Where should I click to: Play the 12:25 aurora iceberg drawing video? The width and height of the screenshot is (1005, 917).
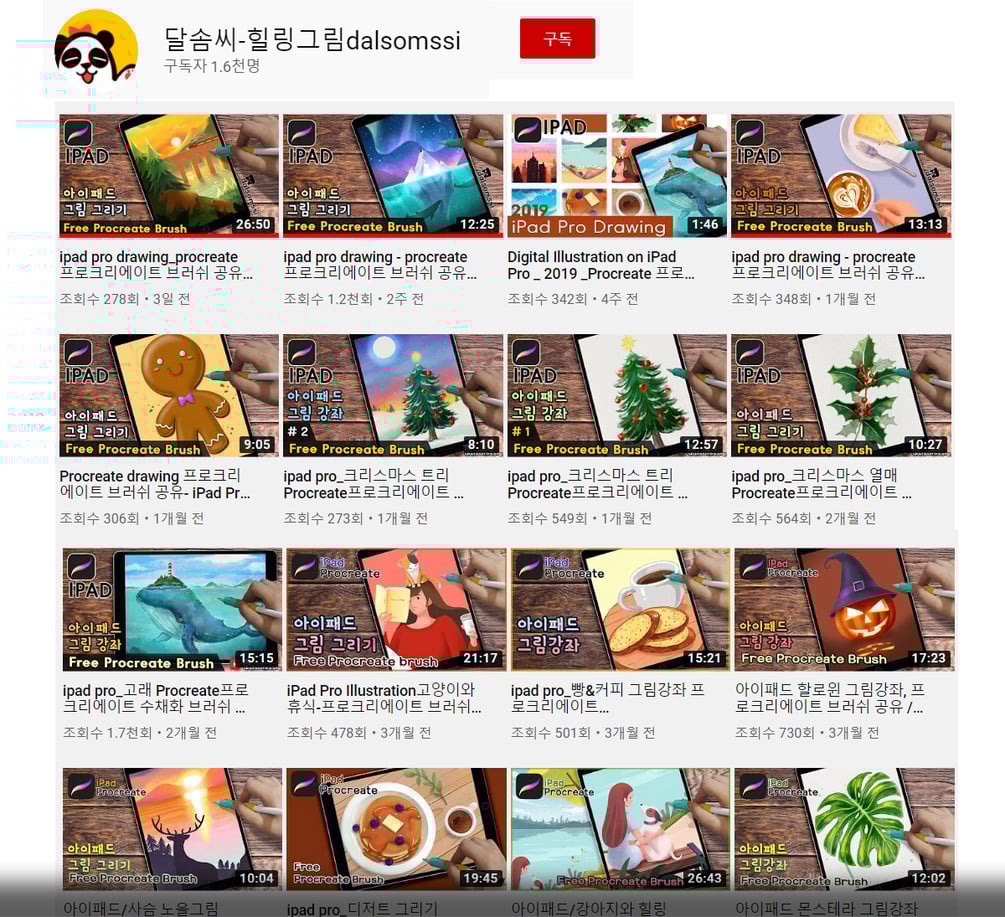pyautogui.click(x=392, y=175)
